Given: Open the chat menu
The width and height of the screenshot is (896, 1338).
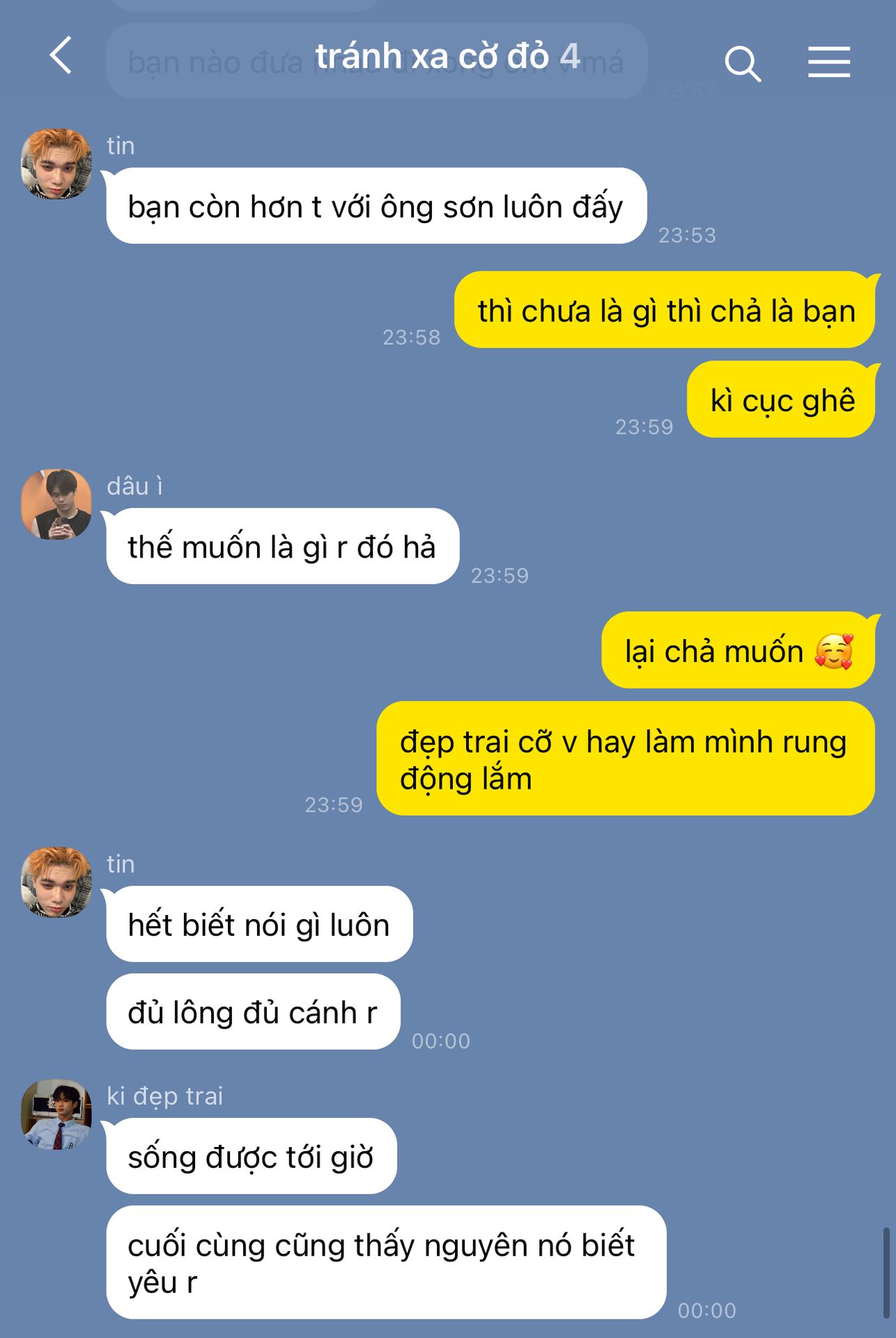Looking at the screenshot, I should pos(828,62).
